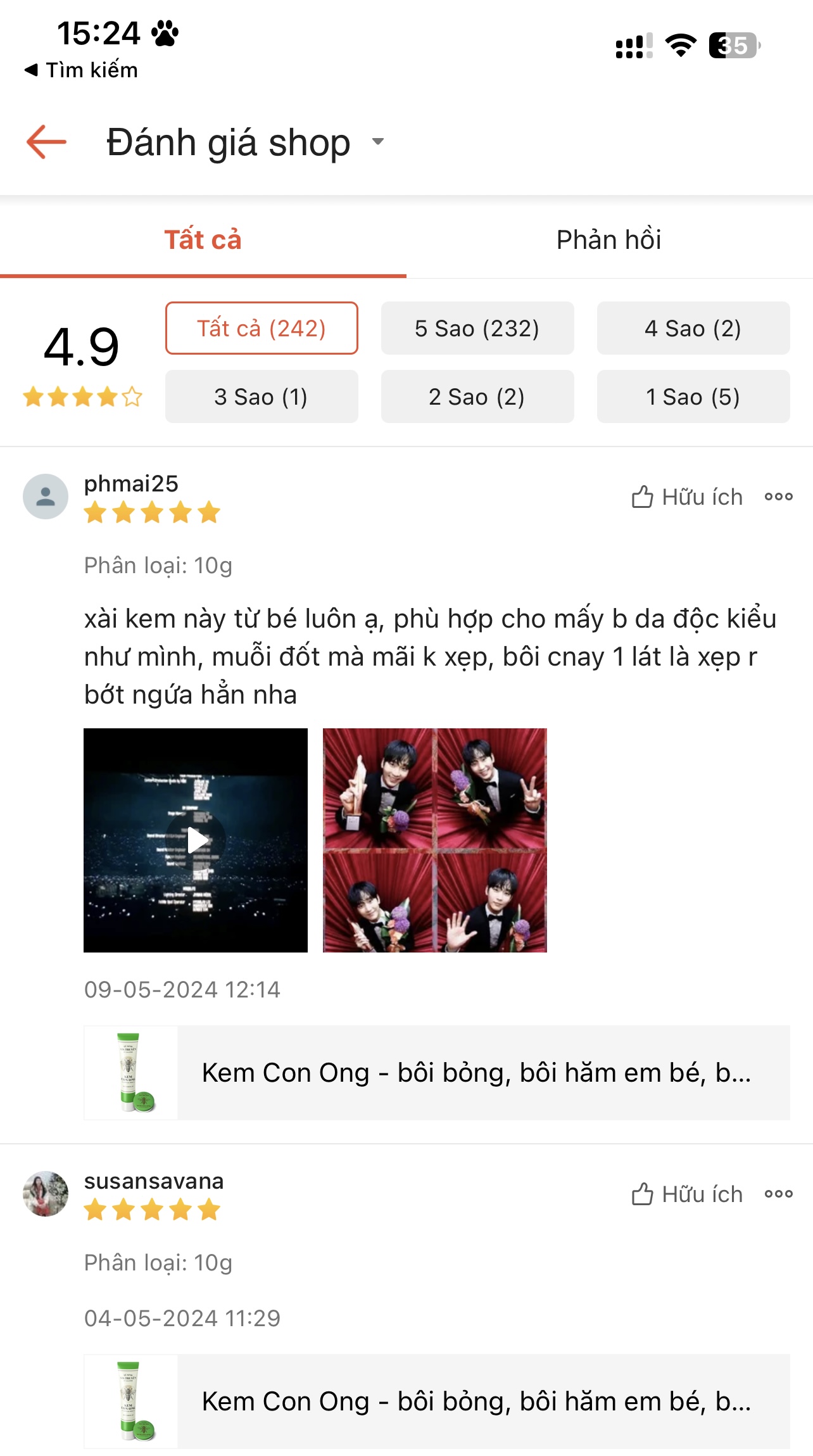The height and width of the screenshot is (1456, 813).
Task: Switch to the Phản hồi tab
Action: 608,240
